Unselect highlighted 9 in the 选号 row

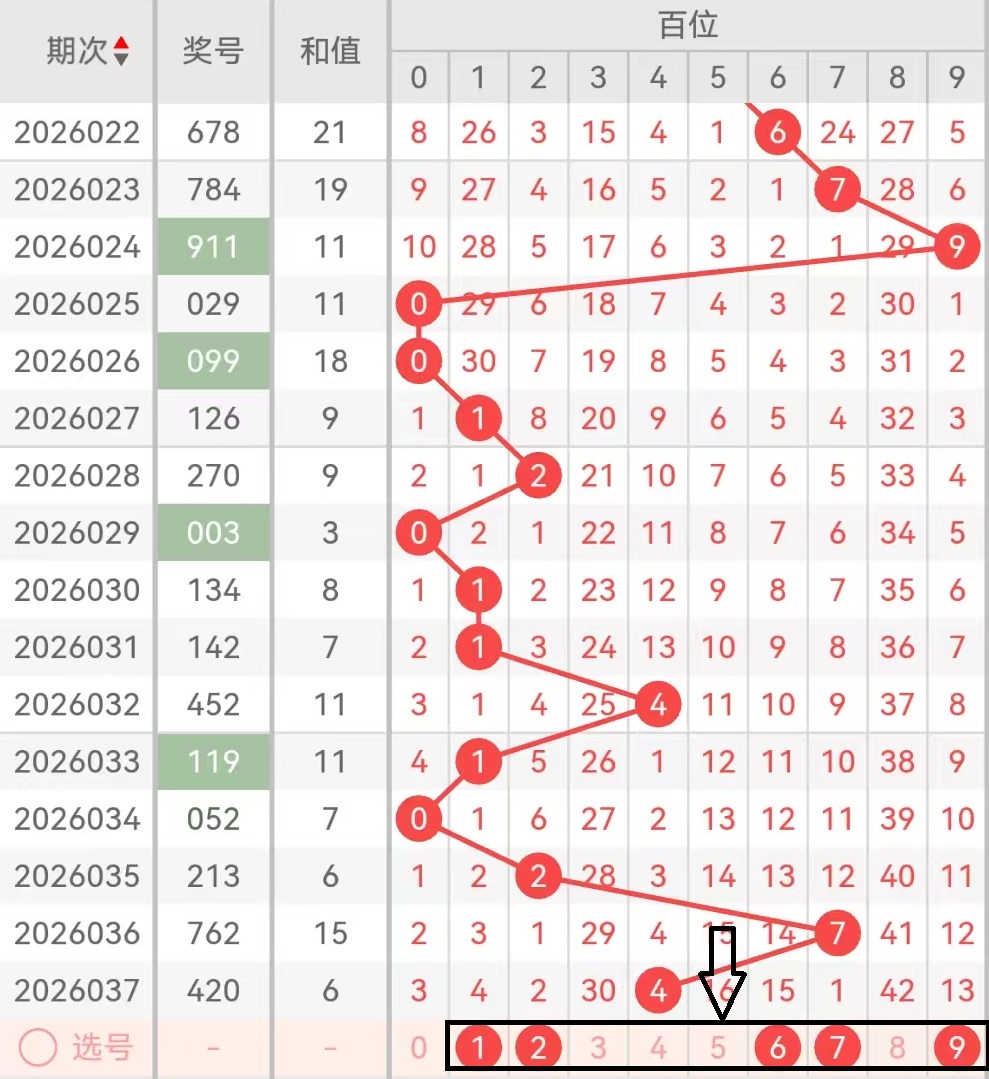(957, 1048)
